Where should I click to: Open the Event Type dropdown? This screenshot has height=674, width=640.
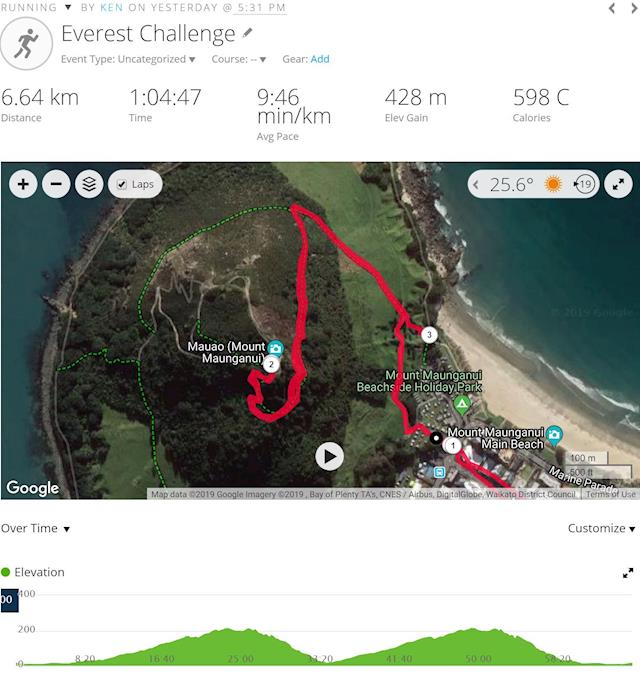point(128,59)
